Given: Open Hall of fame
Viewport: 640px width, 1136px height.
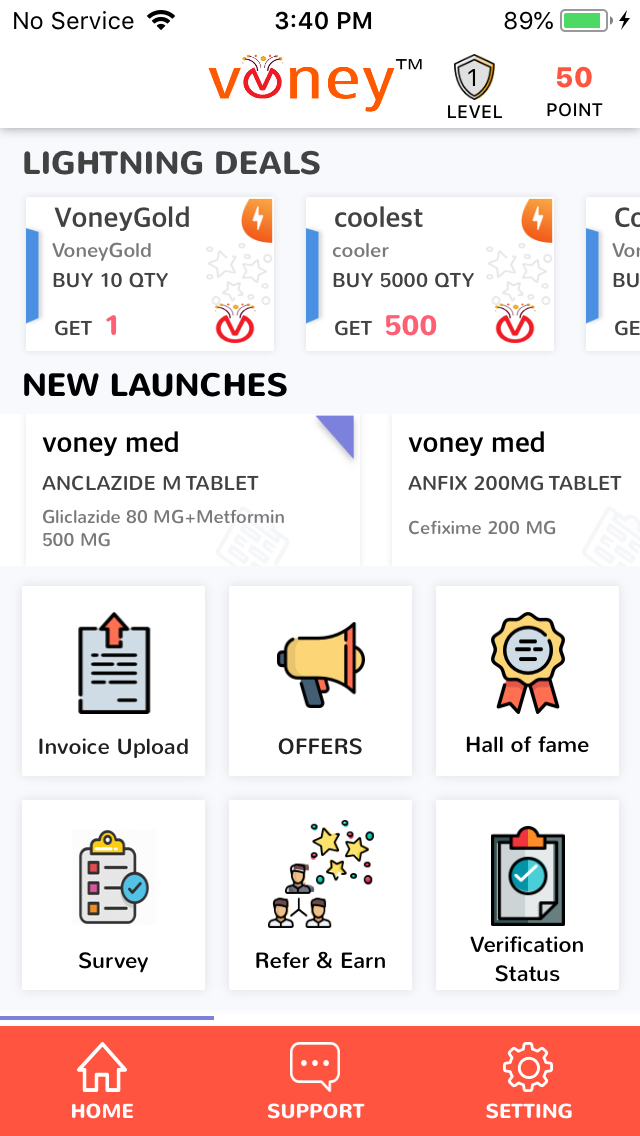Looking at the screenshot, I should (527, 681).
